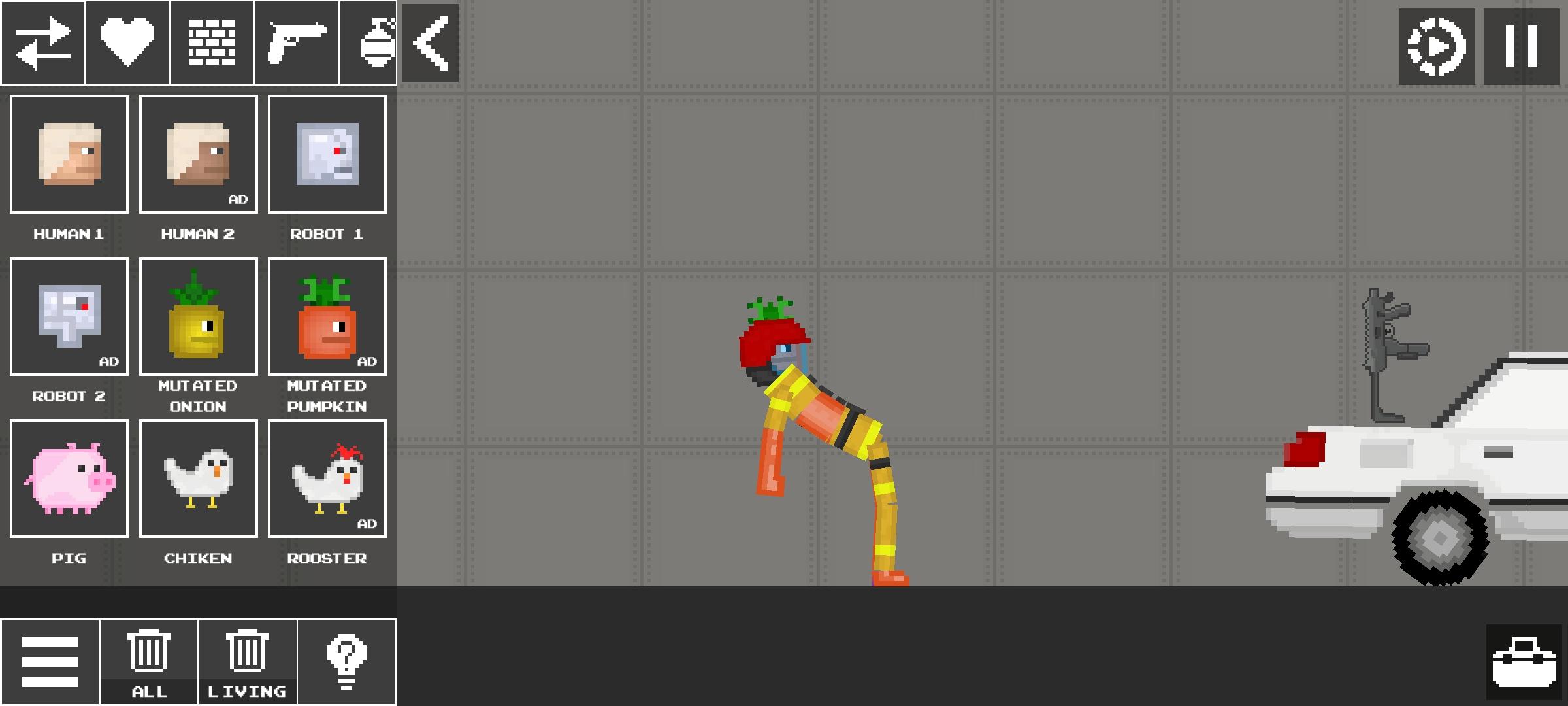This screenshot has height=706, width=1568.
Task: Open the swap arrows category tab
Action: coord(43,43)
